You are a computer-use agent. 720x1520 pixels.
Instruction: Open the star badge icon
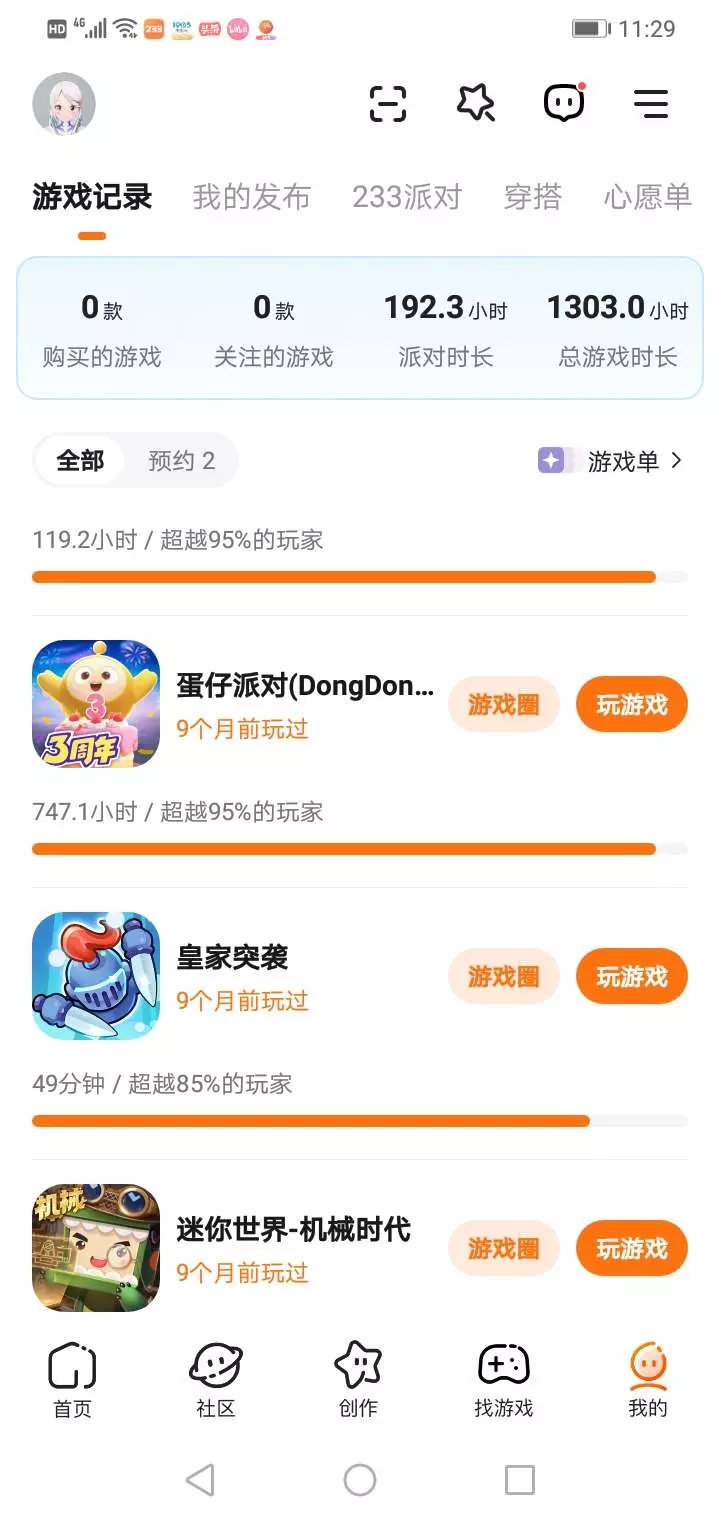(x=476, y=103)
